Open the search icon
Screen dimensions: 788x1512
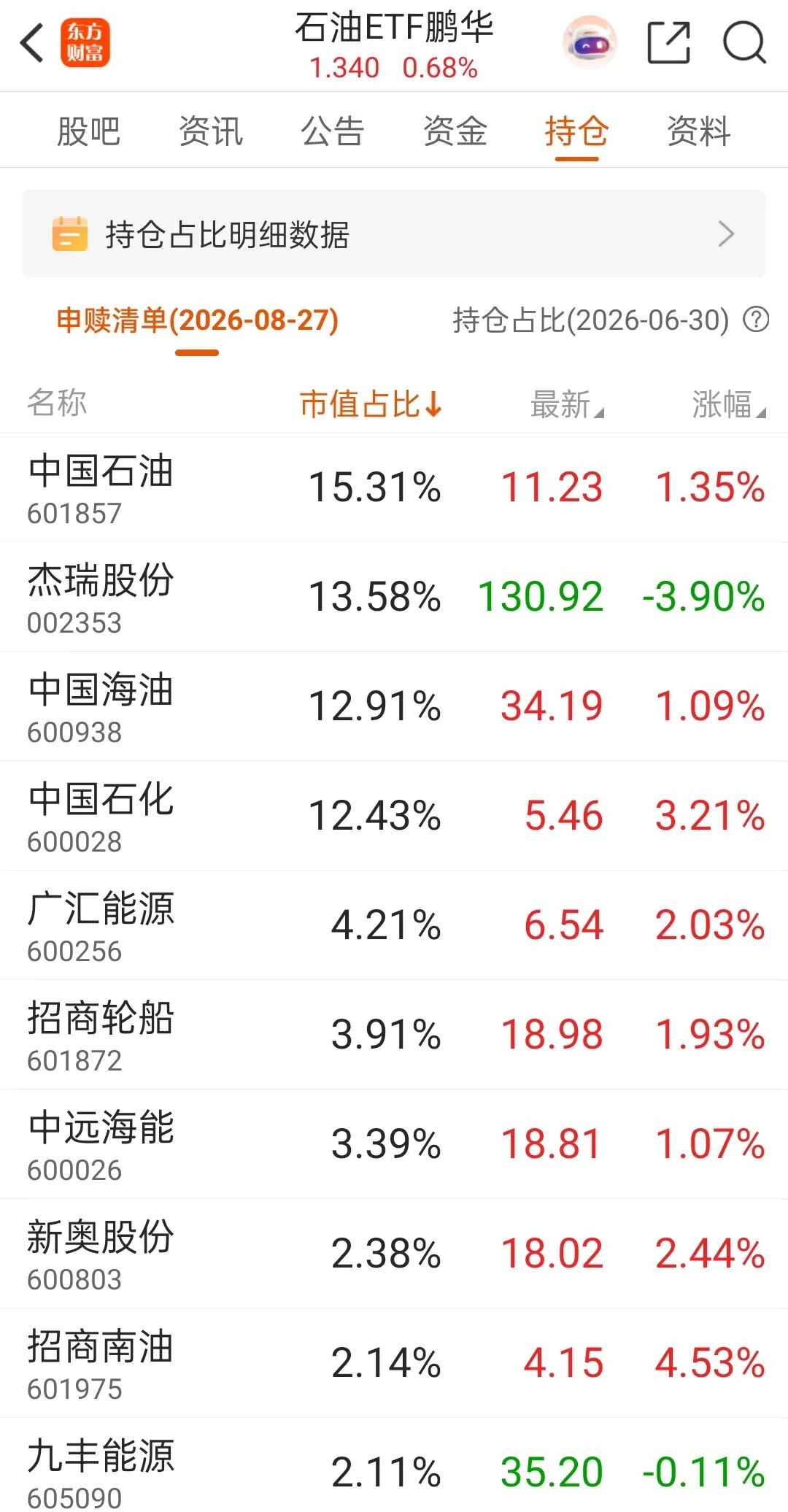[744, 43]
